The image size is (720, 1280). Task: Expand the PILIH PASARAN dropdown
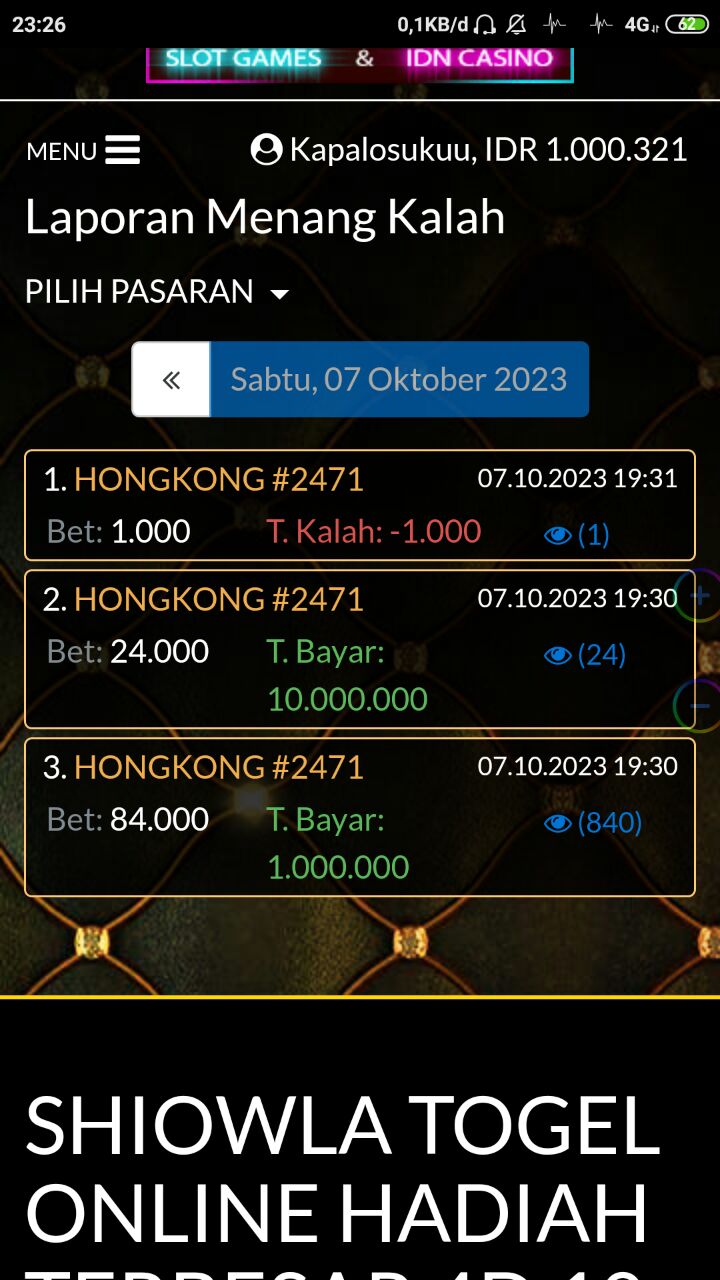click(x=157, y=292)
